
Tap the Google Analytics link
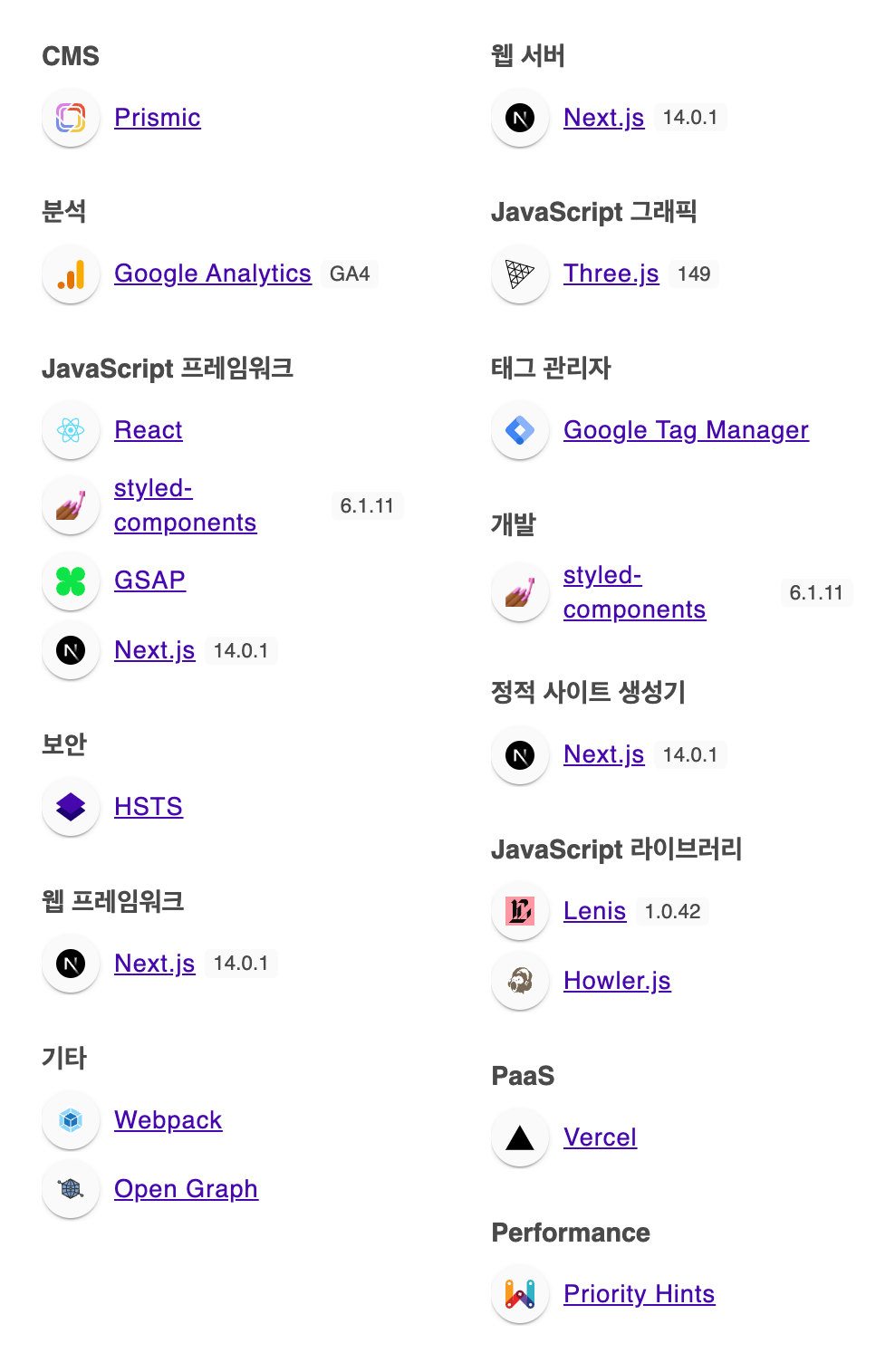pyautogui.click(x=212, y=273)
